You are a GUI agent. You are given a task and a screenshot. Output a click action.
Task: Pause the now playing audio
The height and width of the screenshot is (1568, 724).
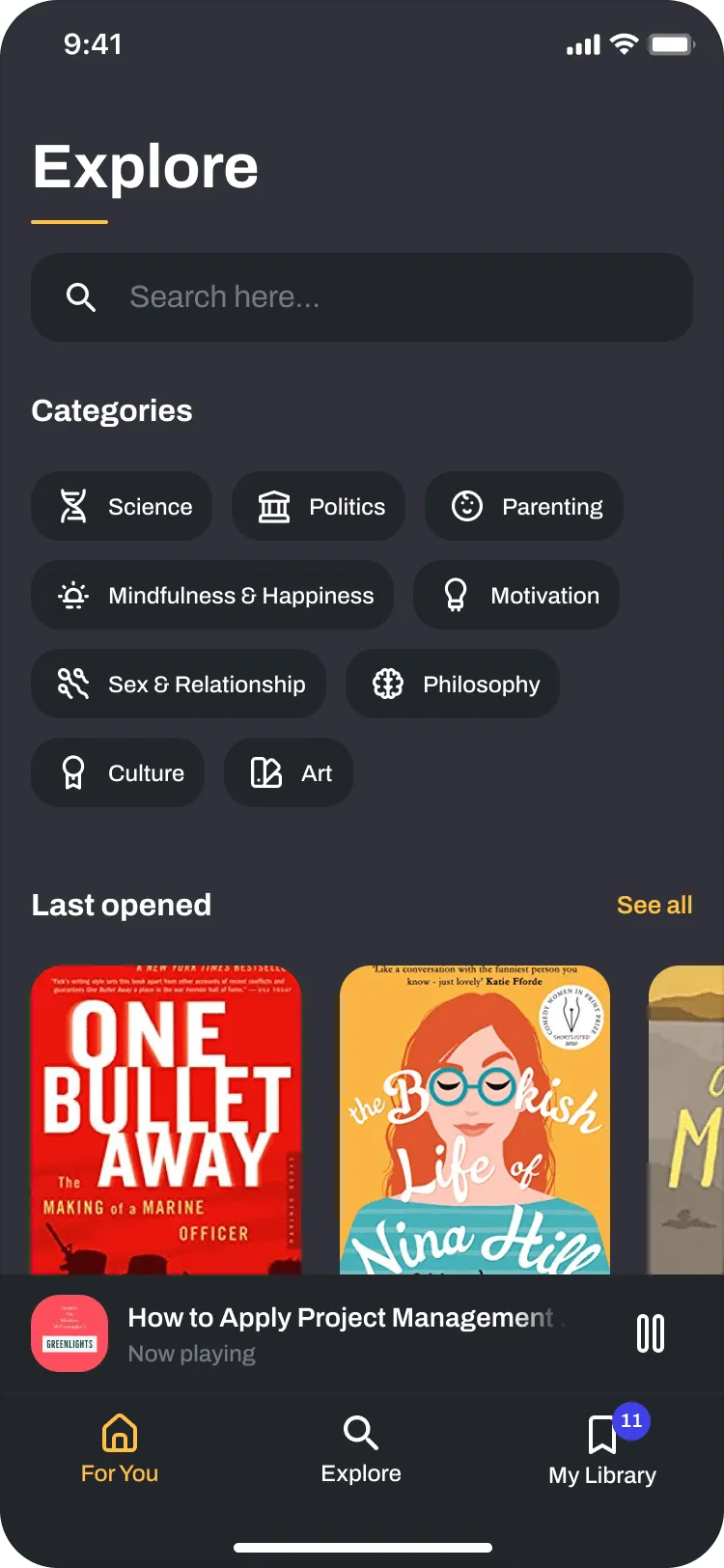click(651, 1334)
